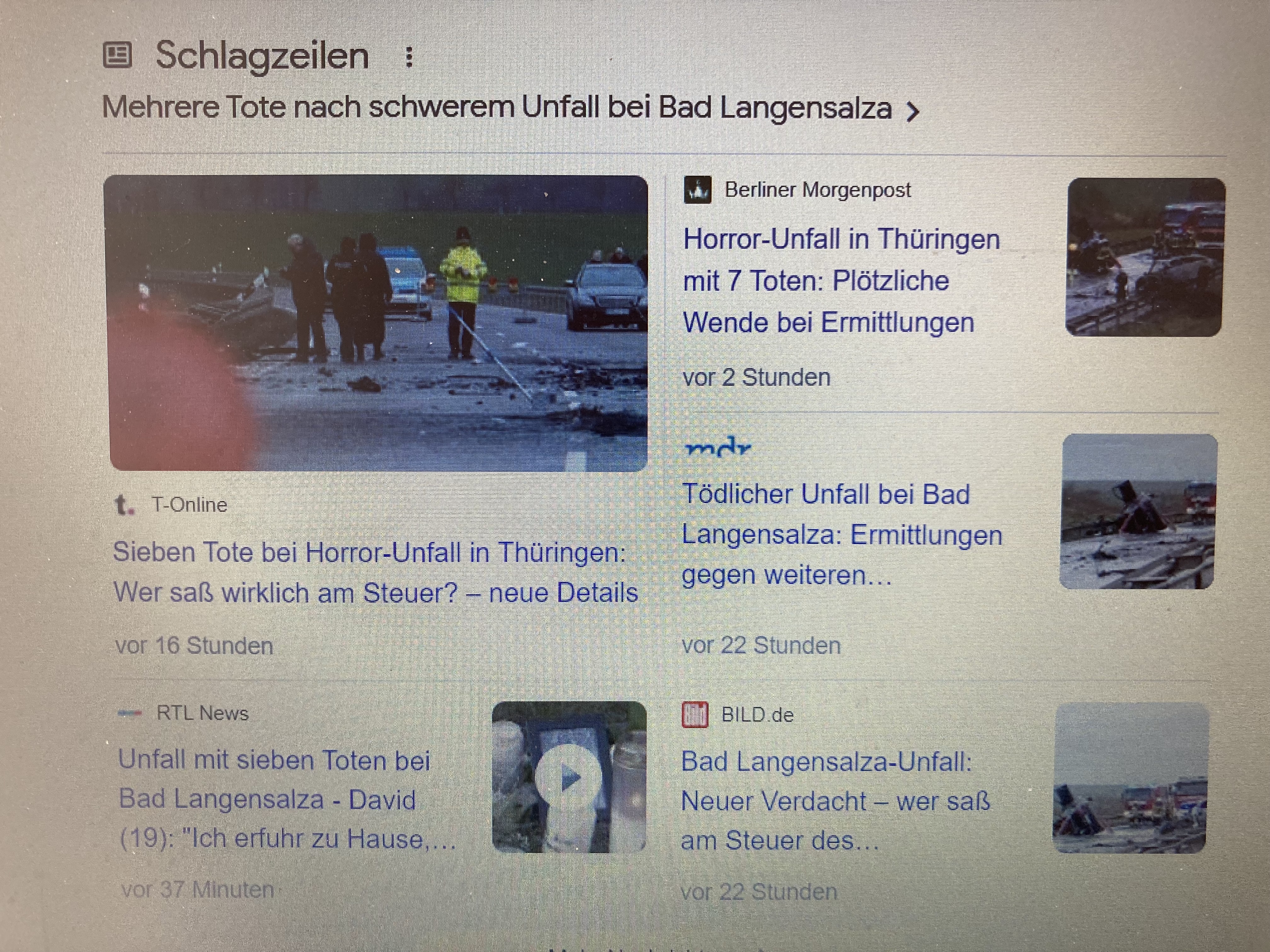Tap the thumbnail next to the BILD.de headline

click(1130, 779)
